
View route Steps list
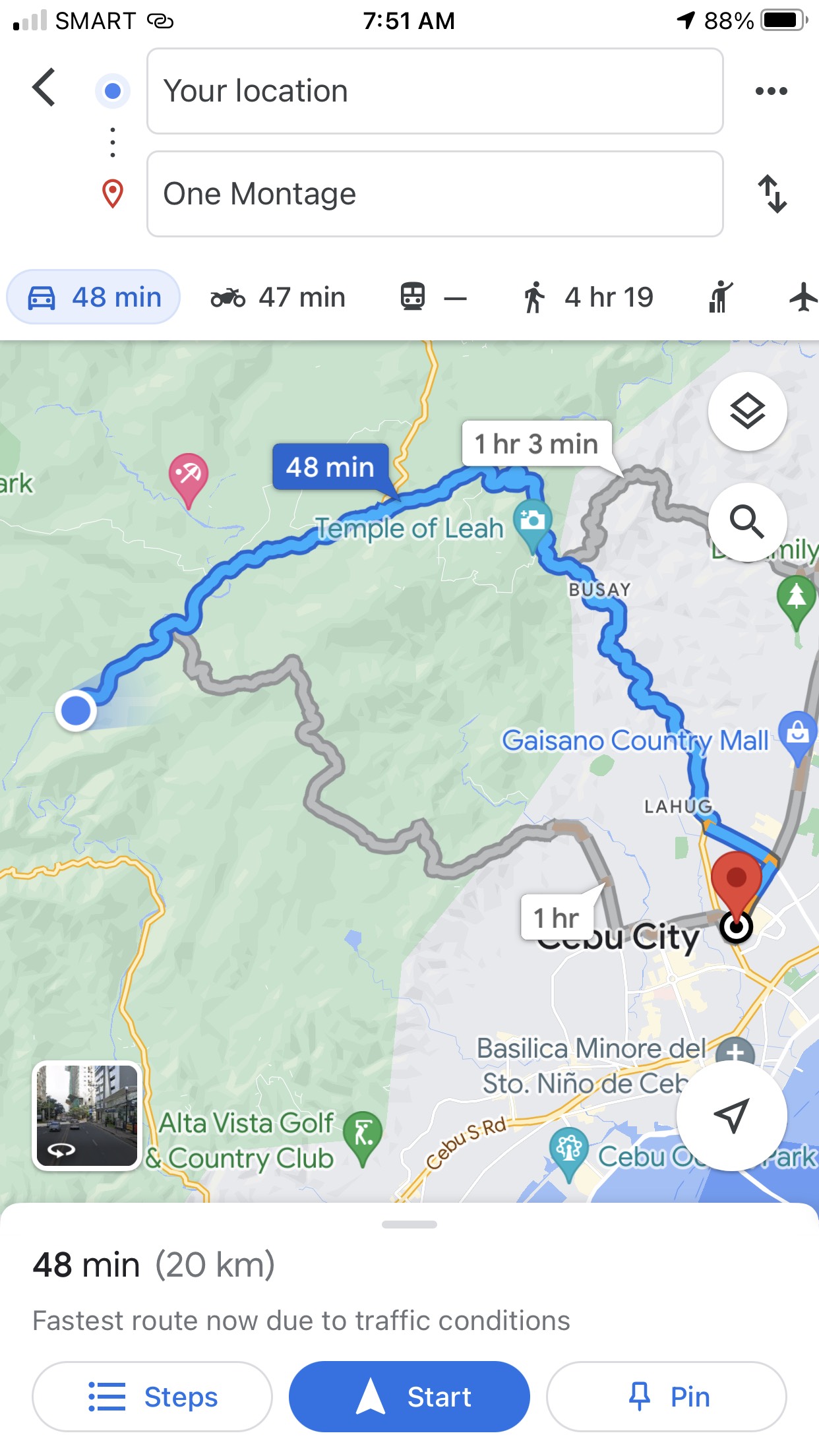coord(152,1397)
